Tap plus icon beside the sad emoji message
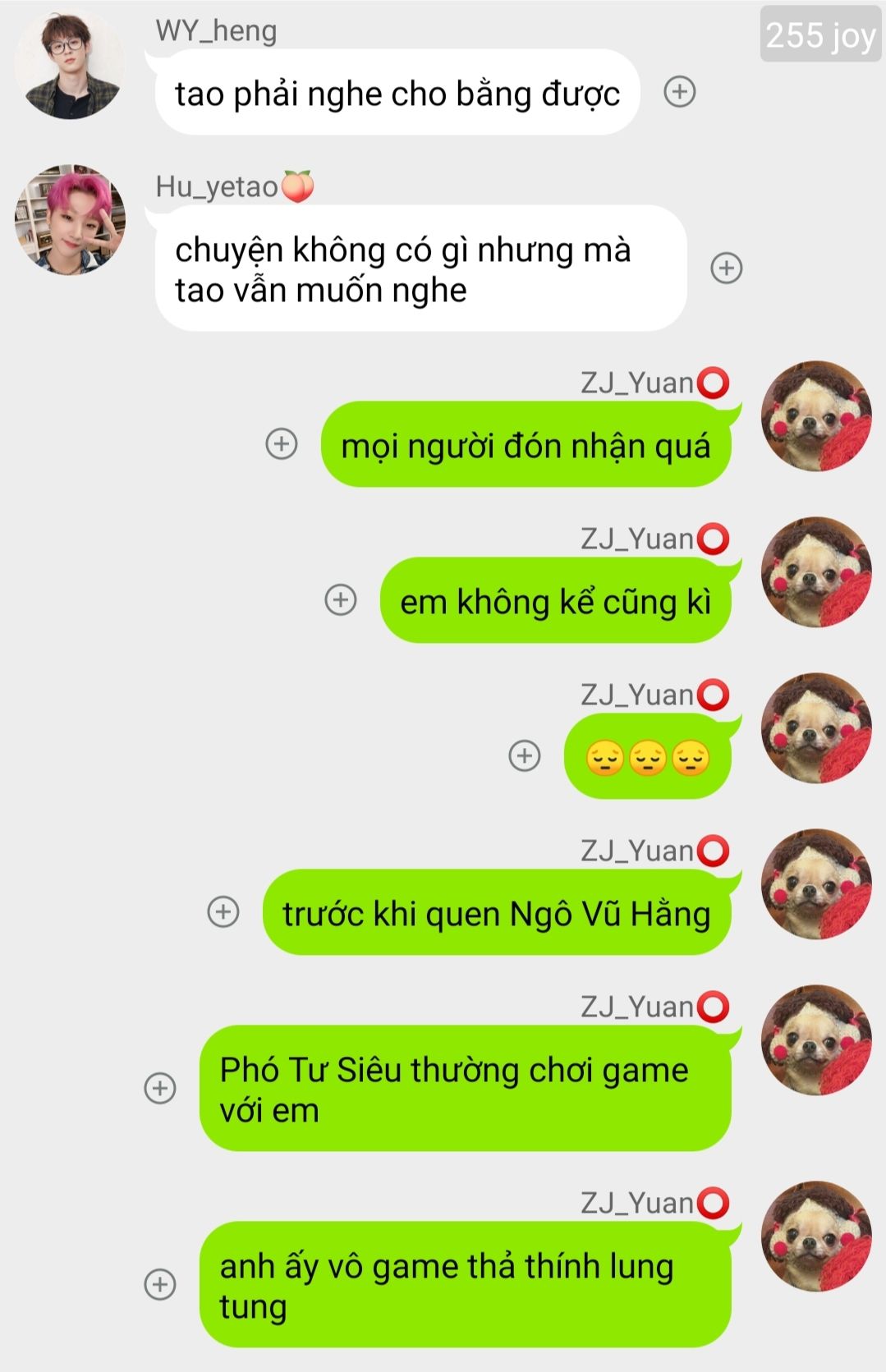886x1372 pixels. point(525,755)
